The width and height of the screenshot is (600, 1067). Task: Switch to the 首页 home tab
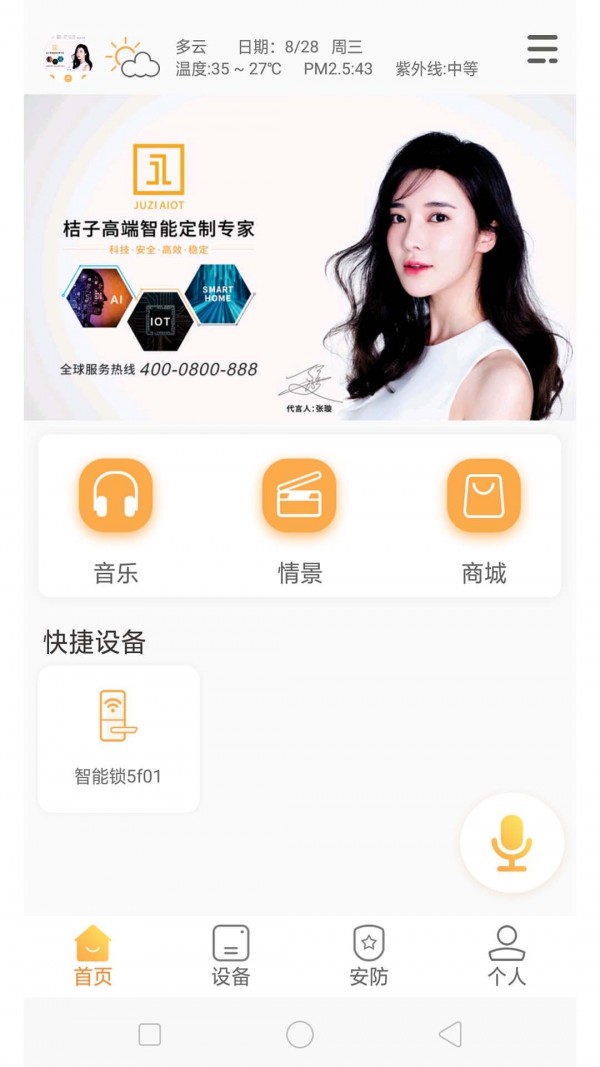(93, 955)
